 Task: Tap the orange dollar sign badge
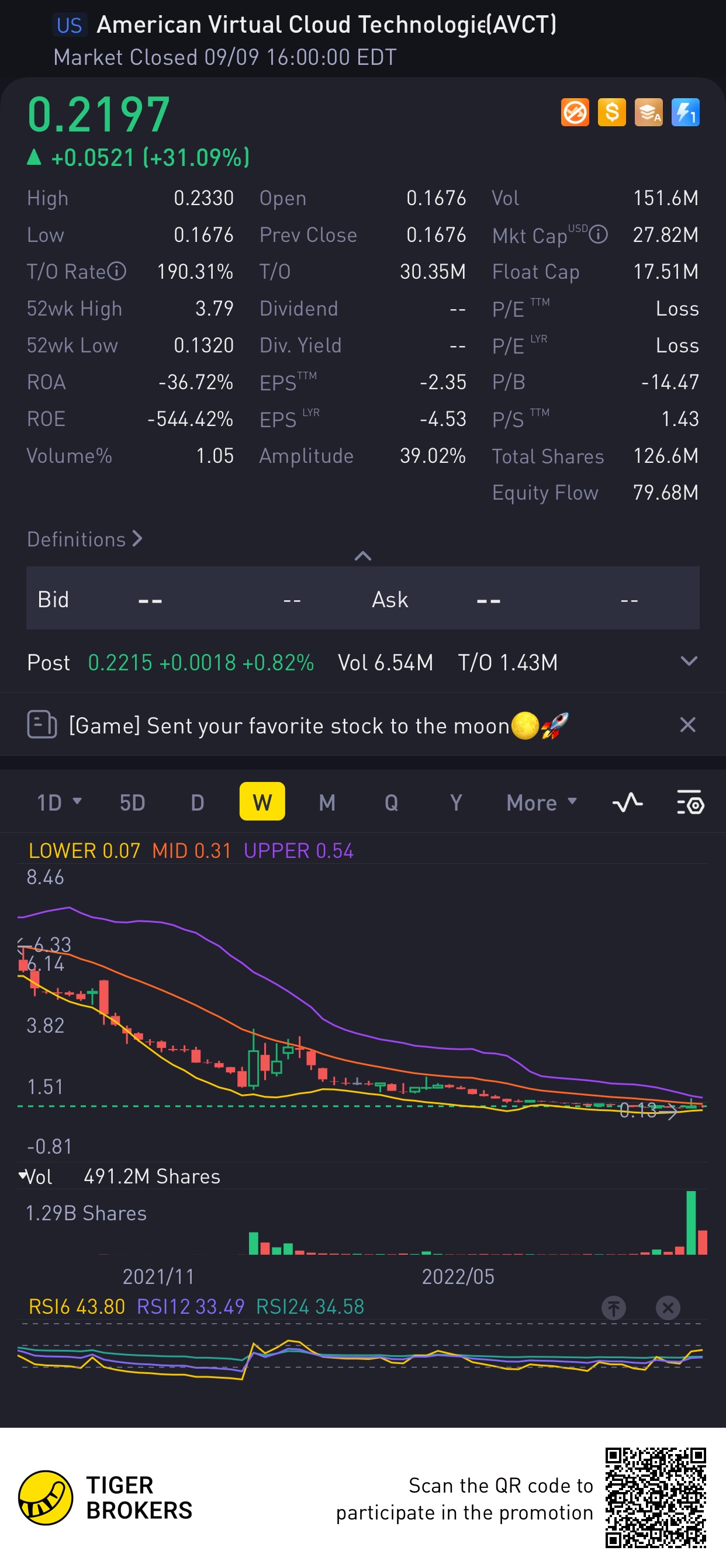[x=611, y=113]
